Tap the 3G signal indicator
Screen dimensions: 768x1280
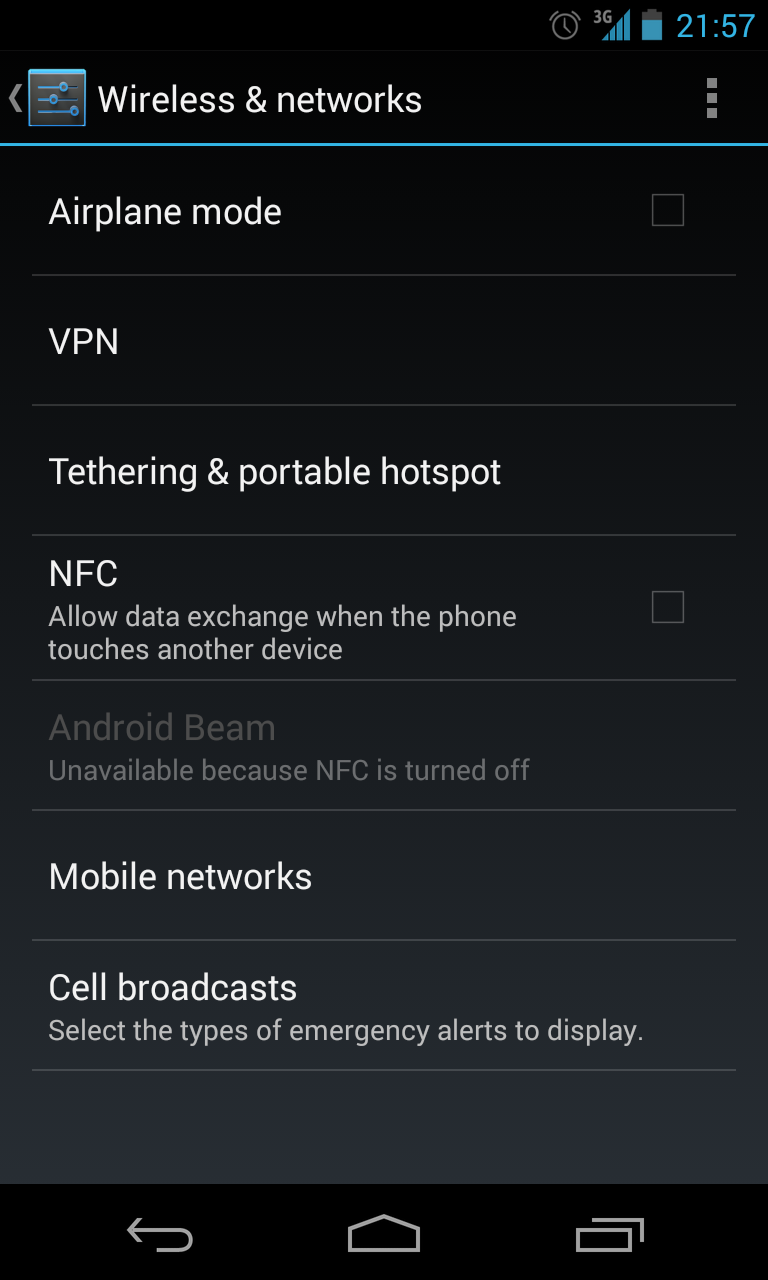[613, 26]
